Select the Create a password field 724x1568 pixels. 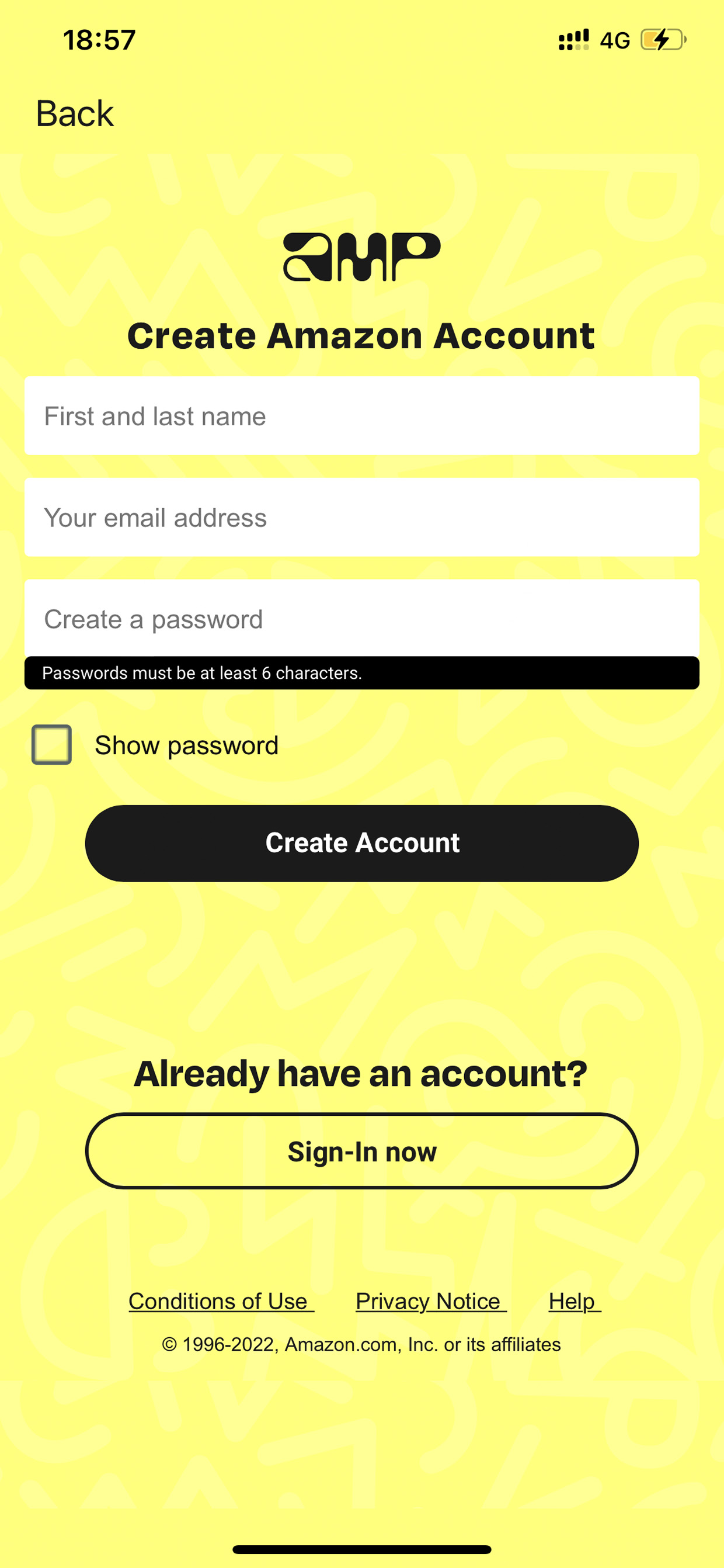(x=362, y=619)
